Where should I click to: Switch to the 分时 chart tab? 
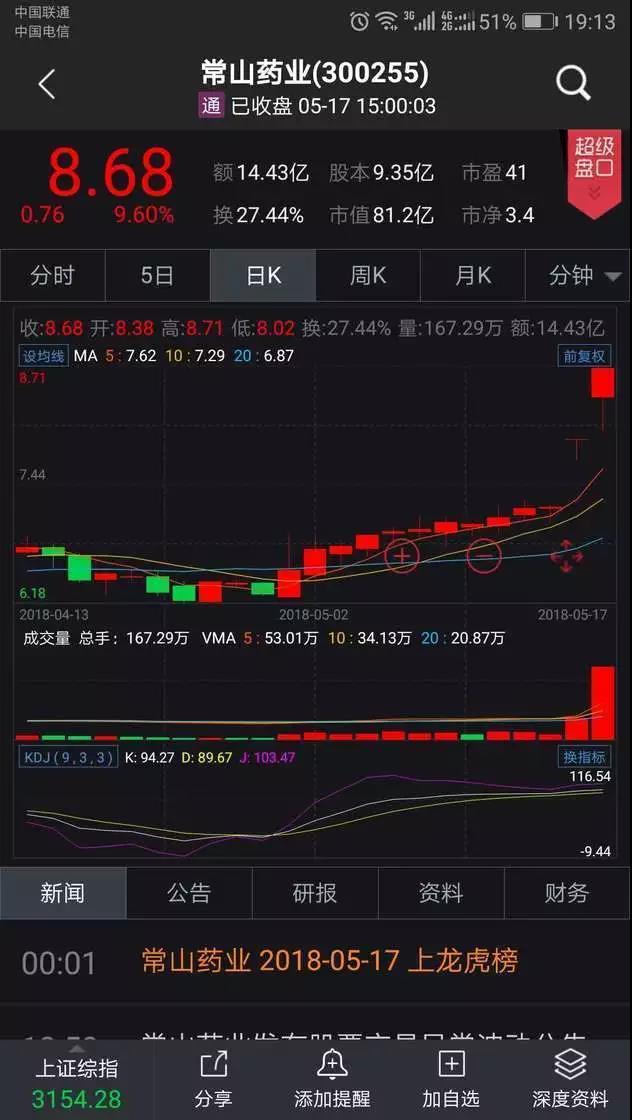click(x=53, y=276)
